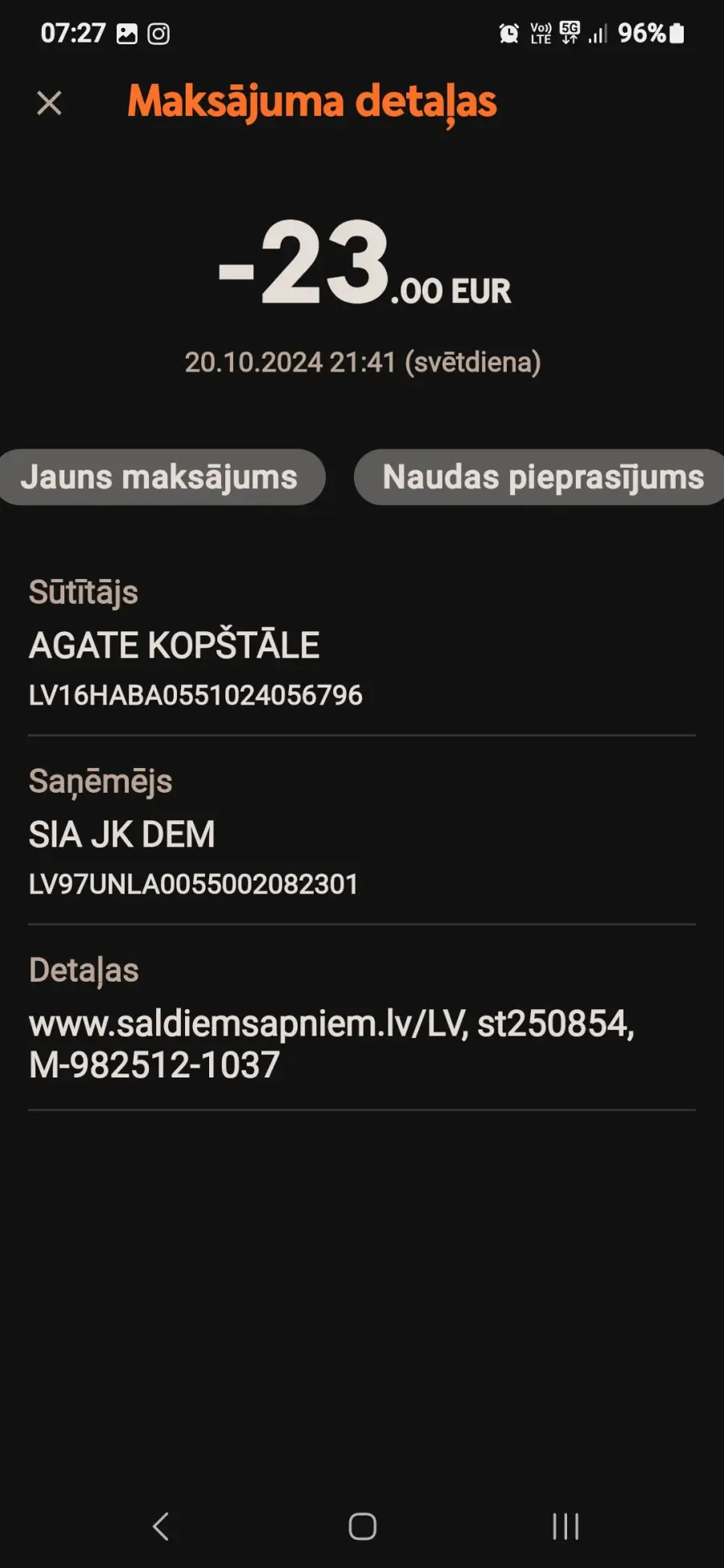Viewport: 724px width, 1568px height.
Task: Go back using the system back button
Action: pos(161,1525)
